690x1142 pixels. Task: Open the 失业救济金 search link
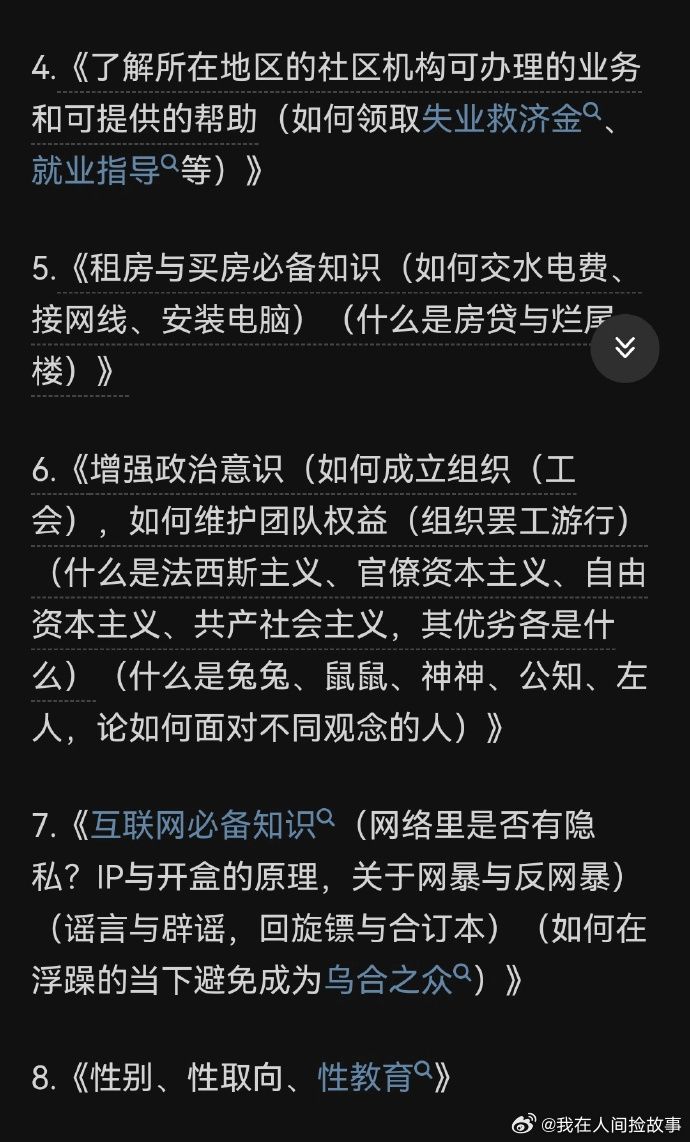pyautogui.click(x=511, y=119)
